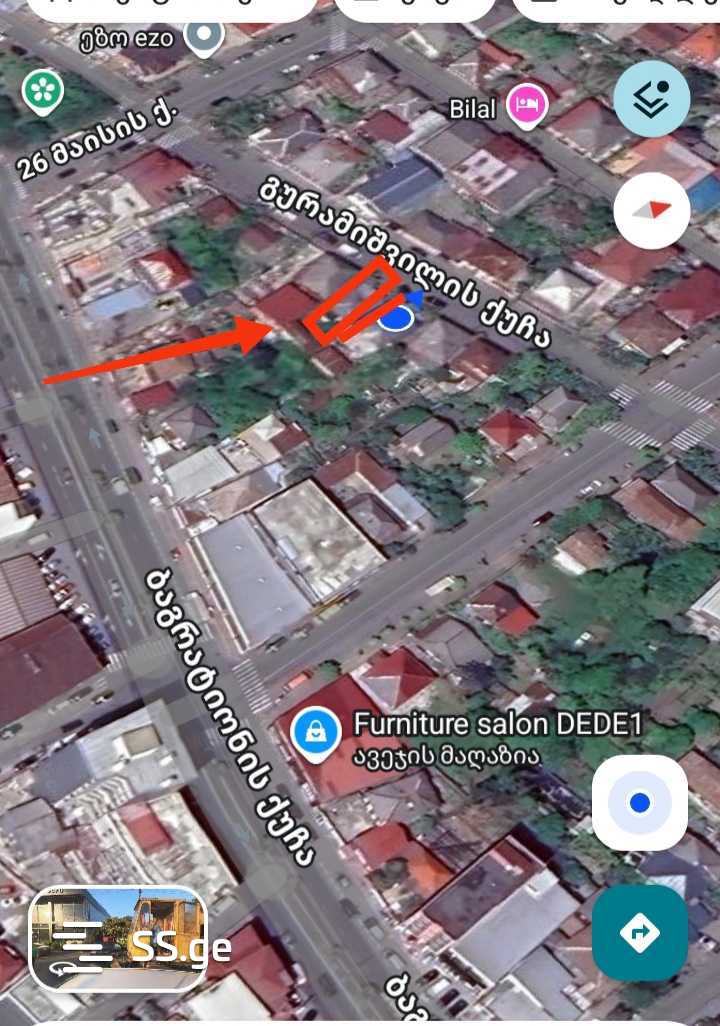The width and height of the screenshot is (720, 1026).
Task: Tap the compass to reset orientation
Action: point(652,210)
